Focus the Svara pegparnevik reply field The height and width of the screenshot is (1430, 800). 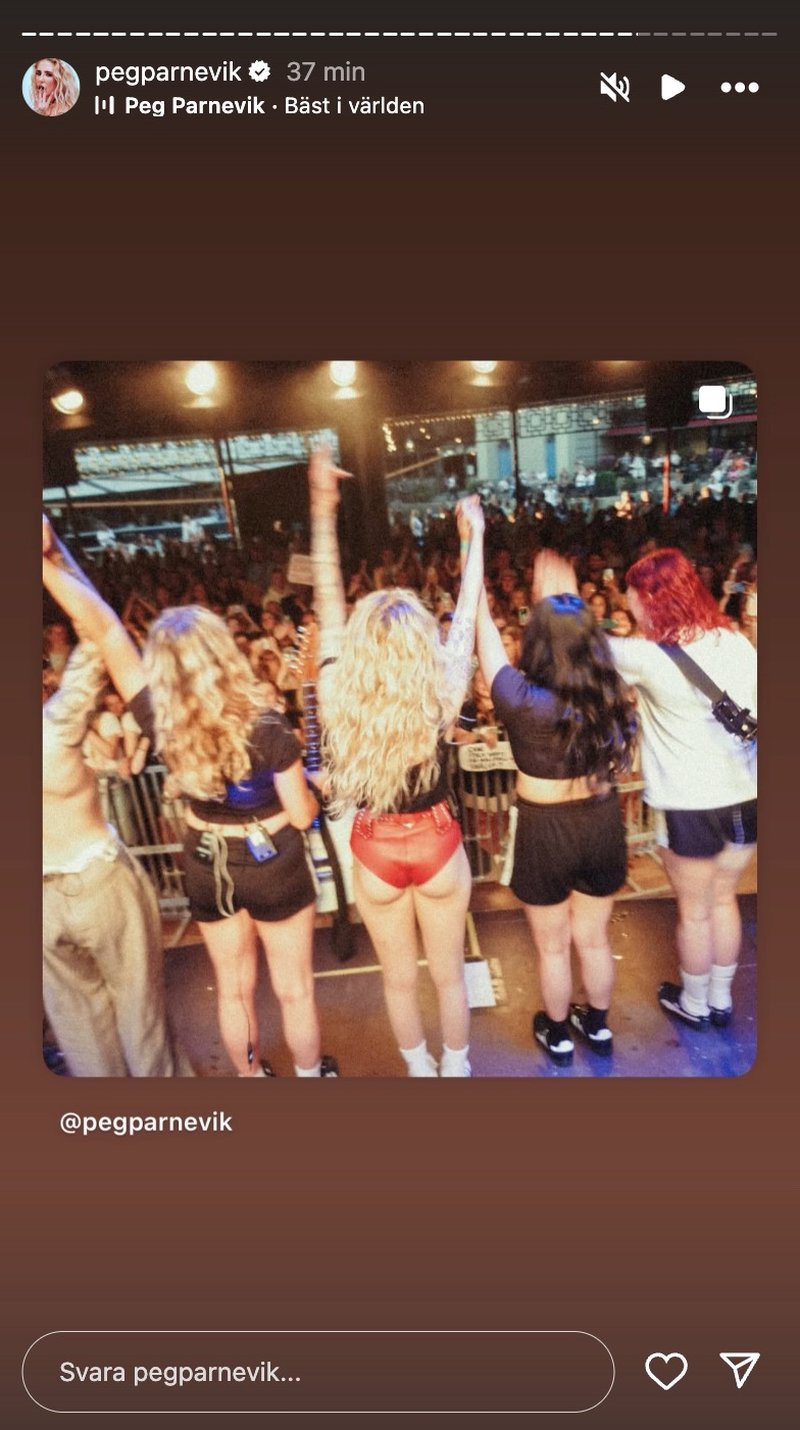318,1372
